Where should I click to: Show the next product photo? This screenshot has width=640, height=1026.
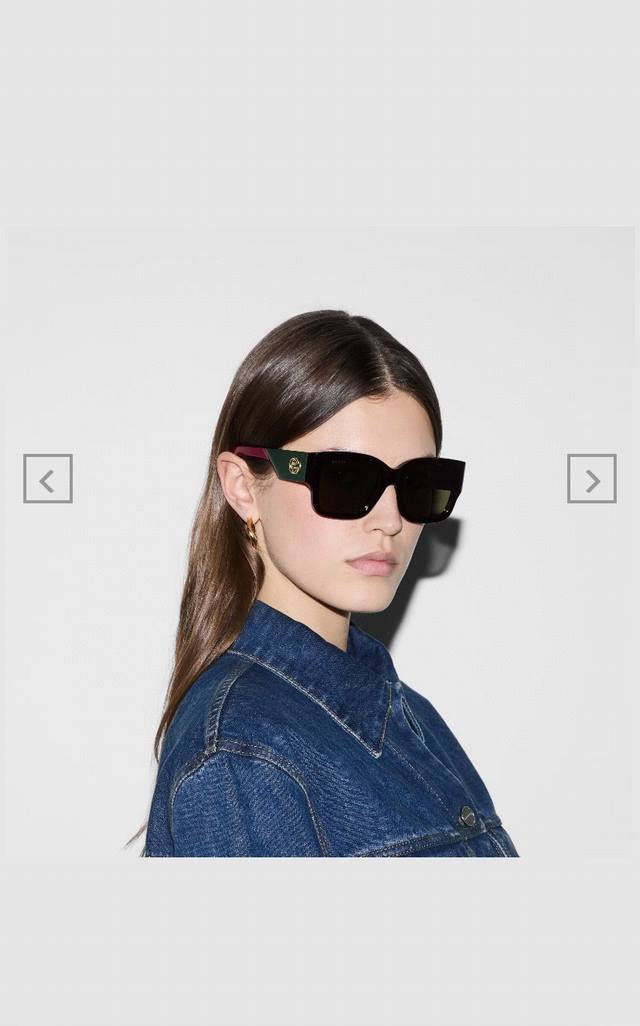pos(592,479)
